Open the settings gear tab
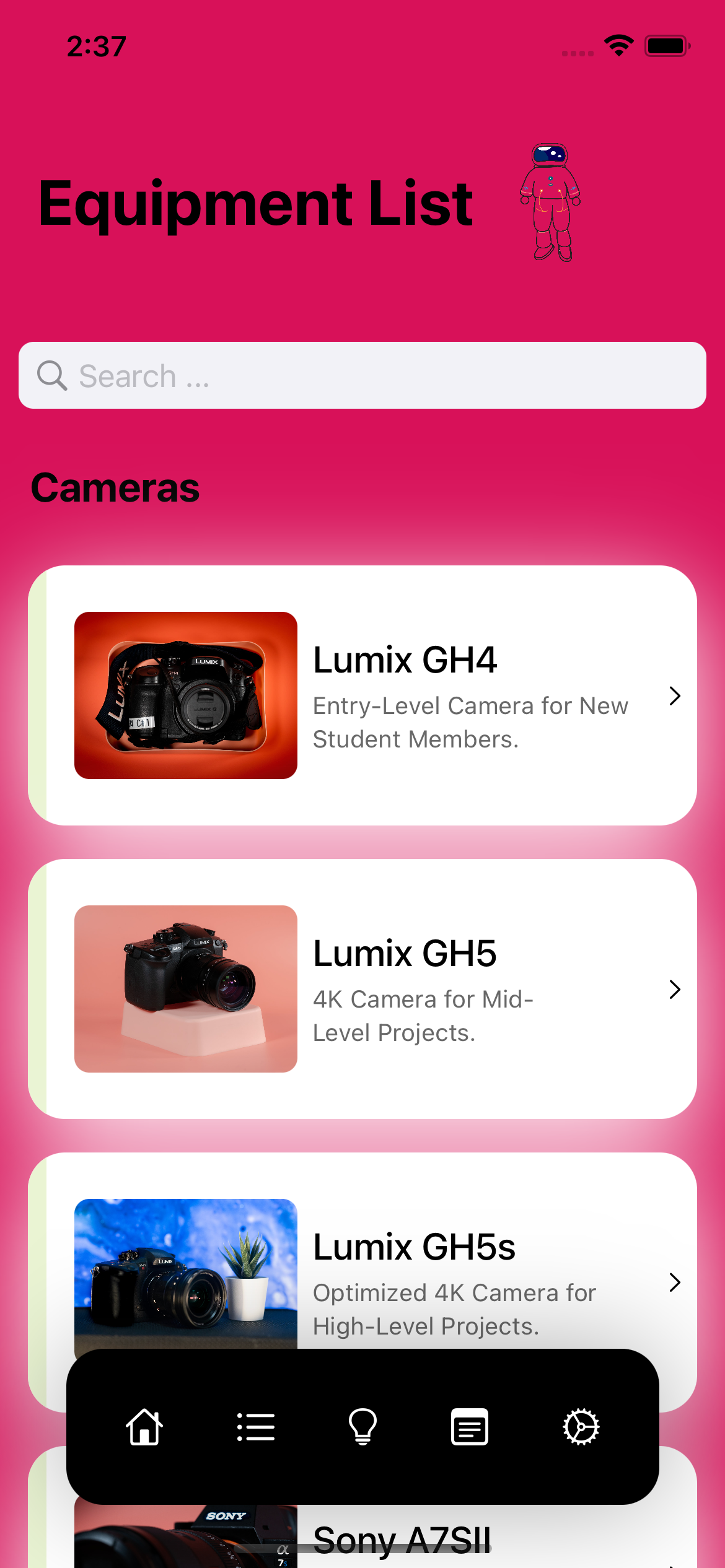725x1568 pixels. coord(581,1427)
